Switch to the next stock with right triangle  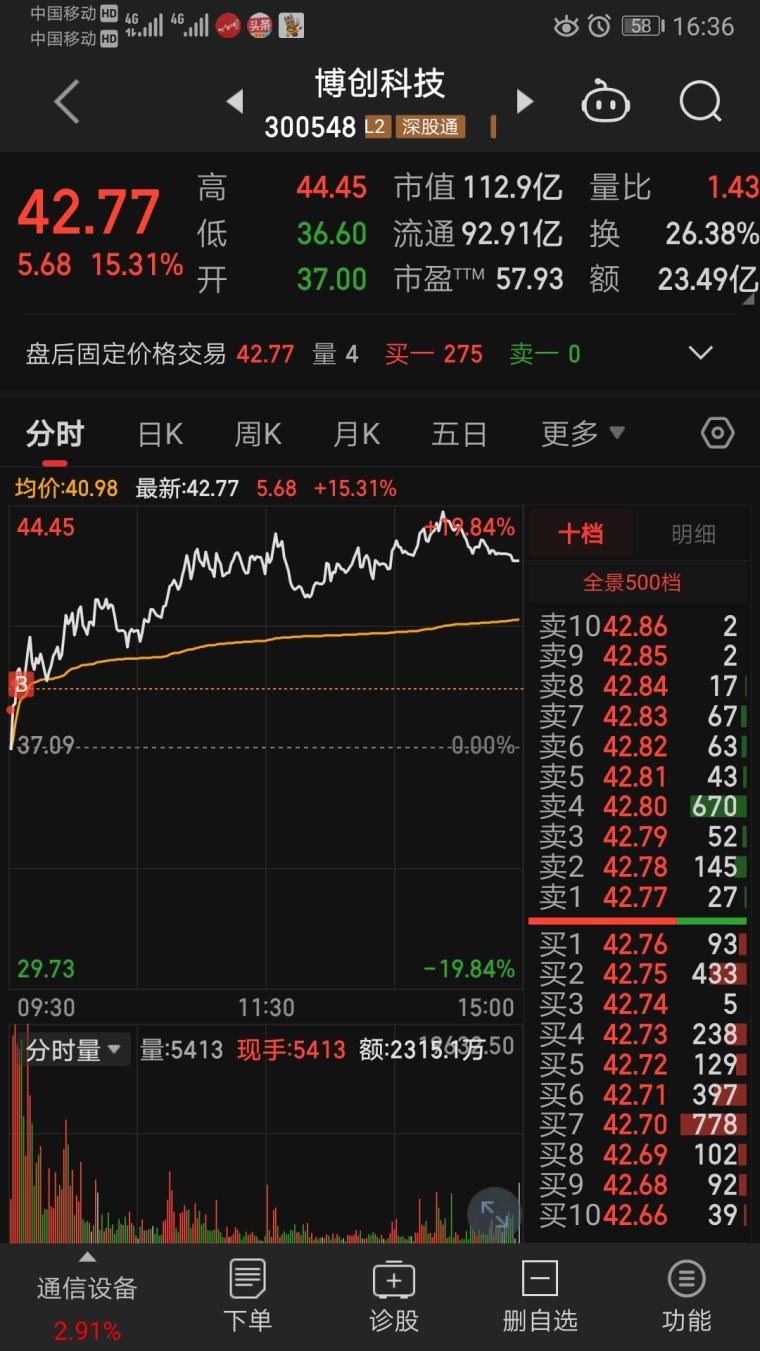coord(524,102)
